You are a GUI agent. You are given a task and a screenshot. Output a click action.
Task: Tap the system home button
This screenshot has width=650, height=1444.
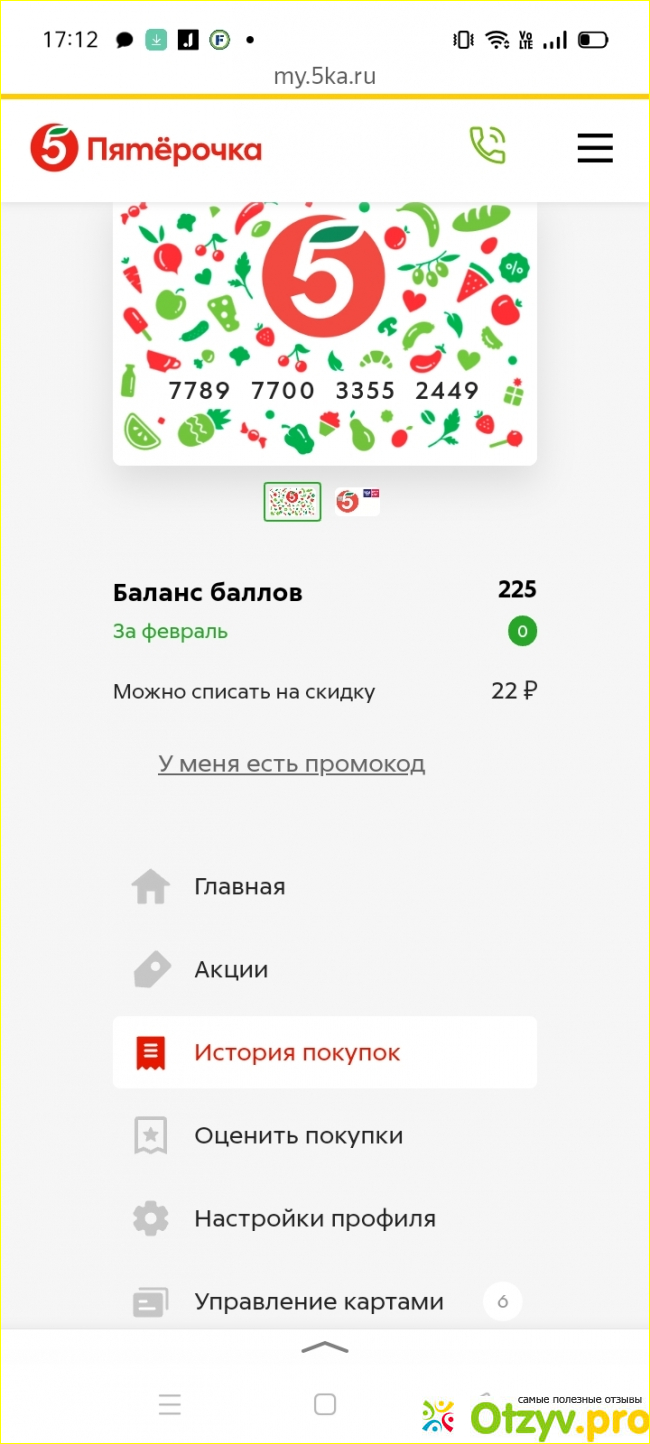click(x=325, y=1405)
